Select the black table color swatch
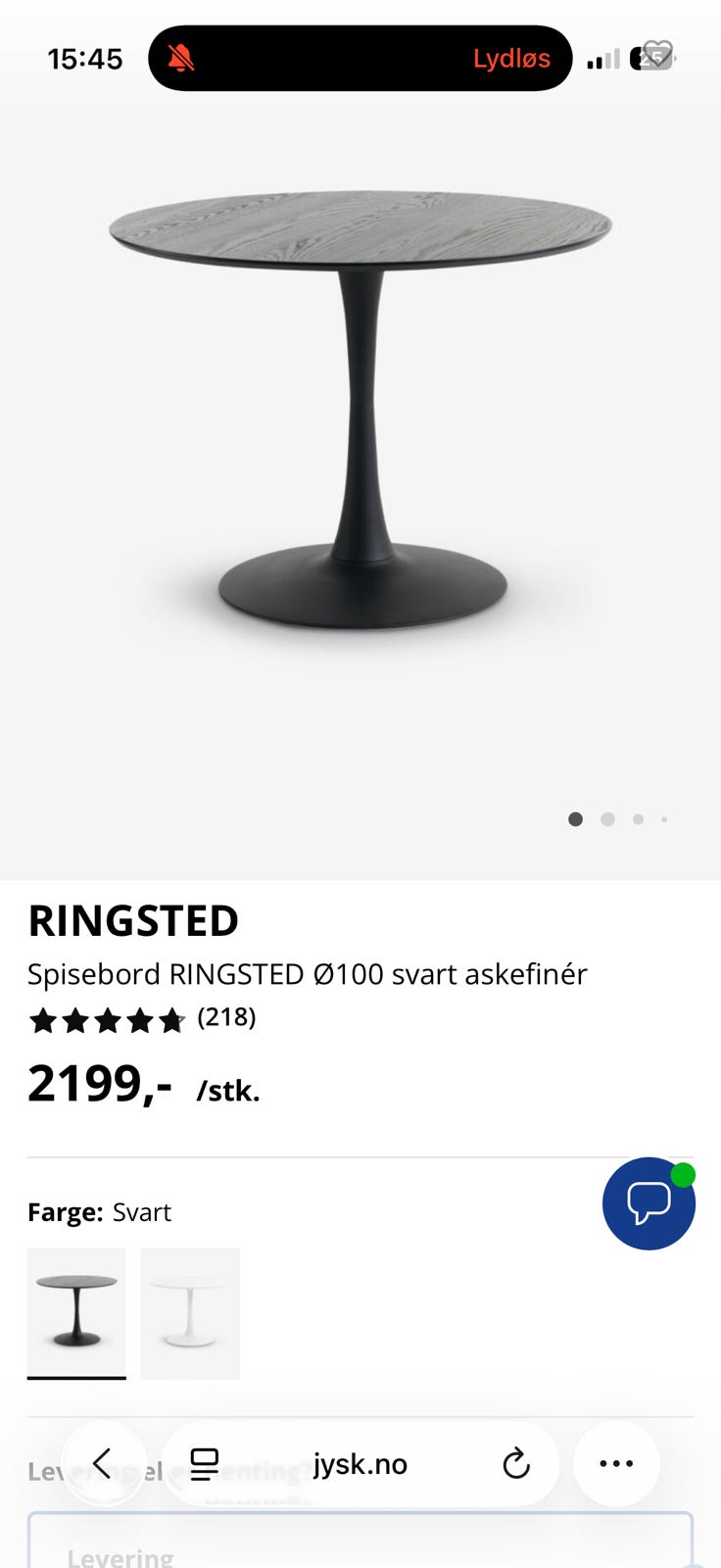The width and height of the screenshot is (721, 1568). point(76,1312)
